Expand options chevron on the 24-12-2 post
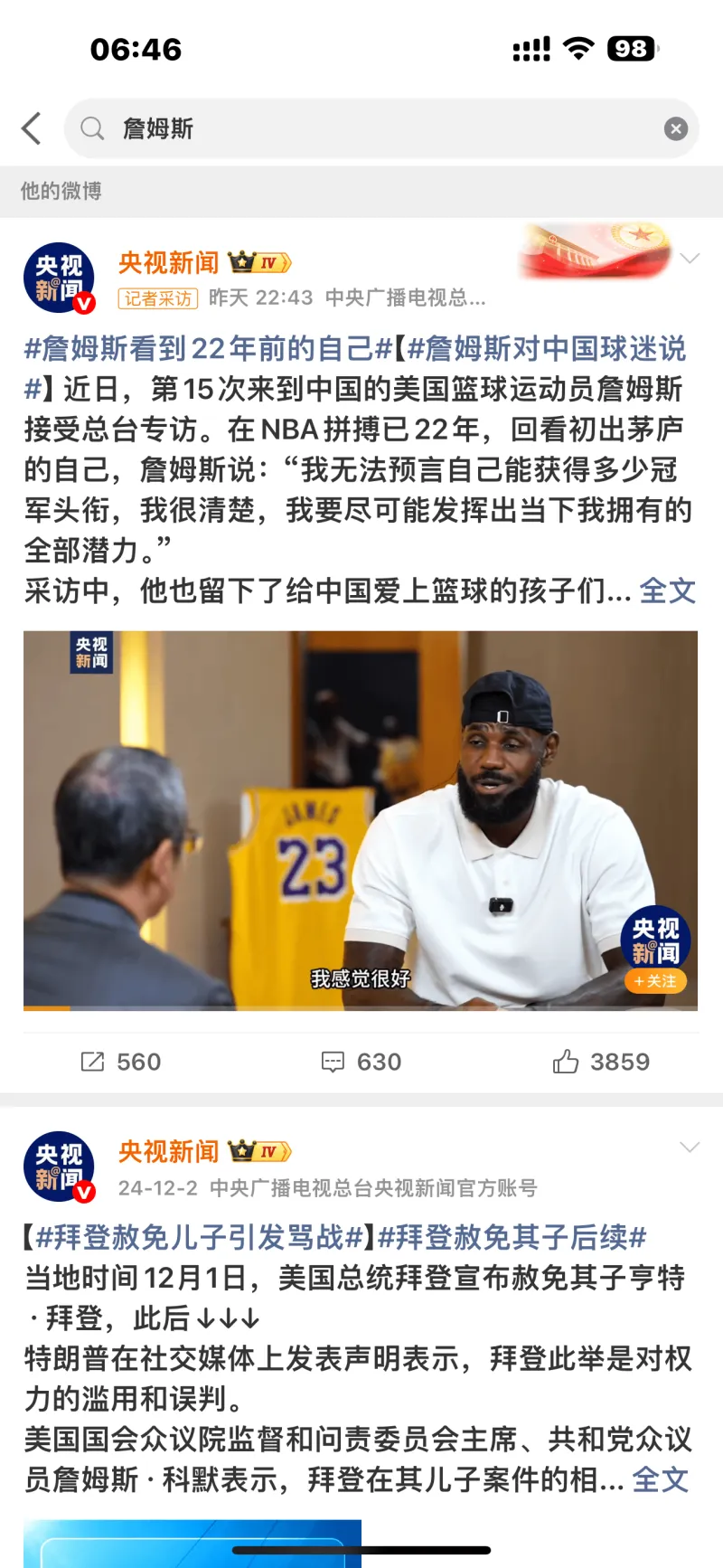723x1568 pixels. point(690,1148)
